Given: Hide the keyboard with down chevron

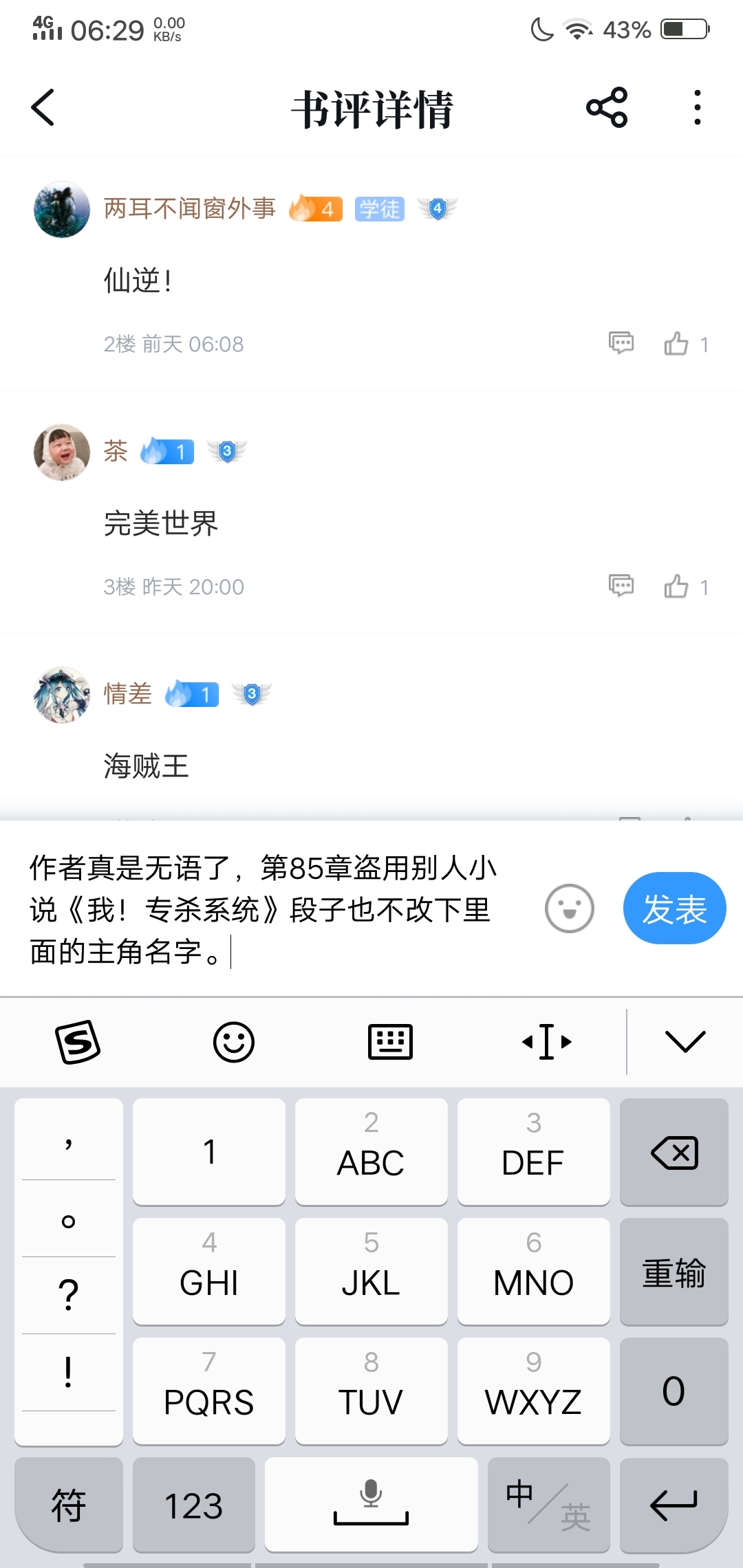Looking at the screenshot, I should (685, 1042).
